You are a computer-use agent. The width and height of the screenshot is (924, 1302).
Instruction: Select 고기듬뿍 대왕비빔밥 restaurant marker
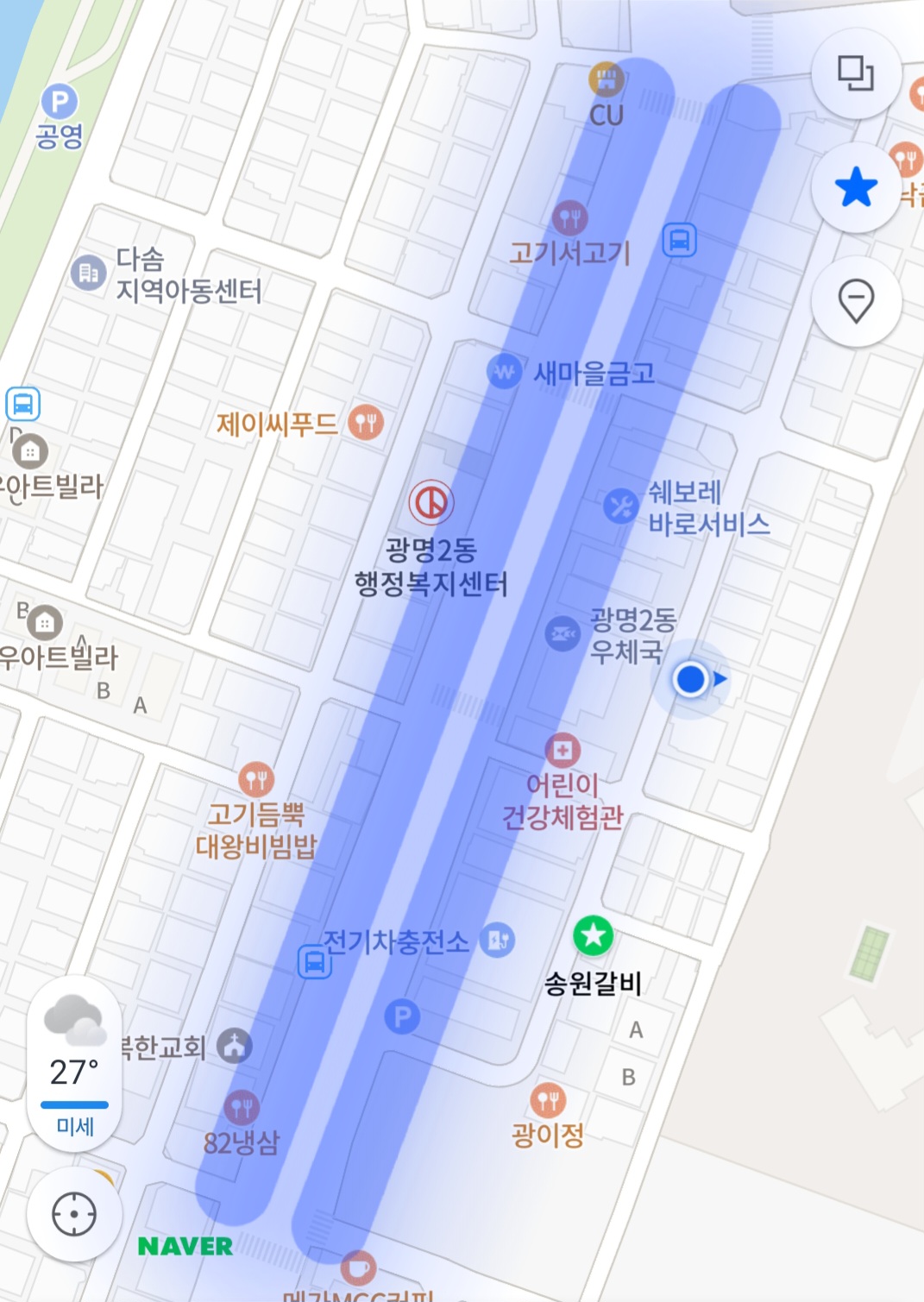256,780
